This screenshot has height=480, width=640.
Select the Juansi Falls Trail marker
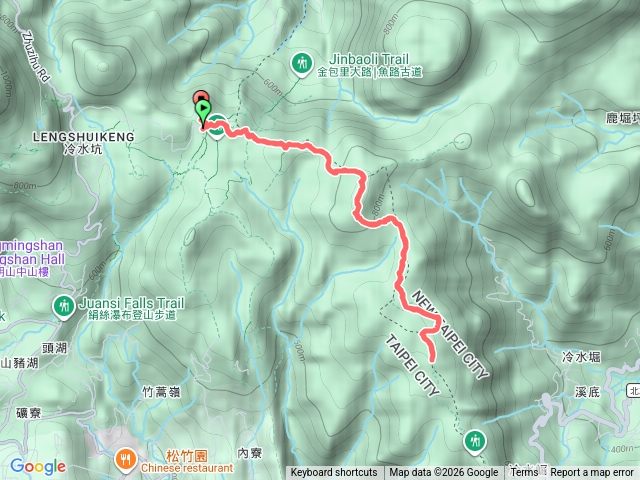tap(65, 304)
